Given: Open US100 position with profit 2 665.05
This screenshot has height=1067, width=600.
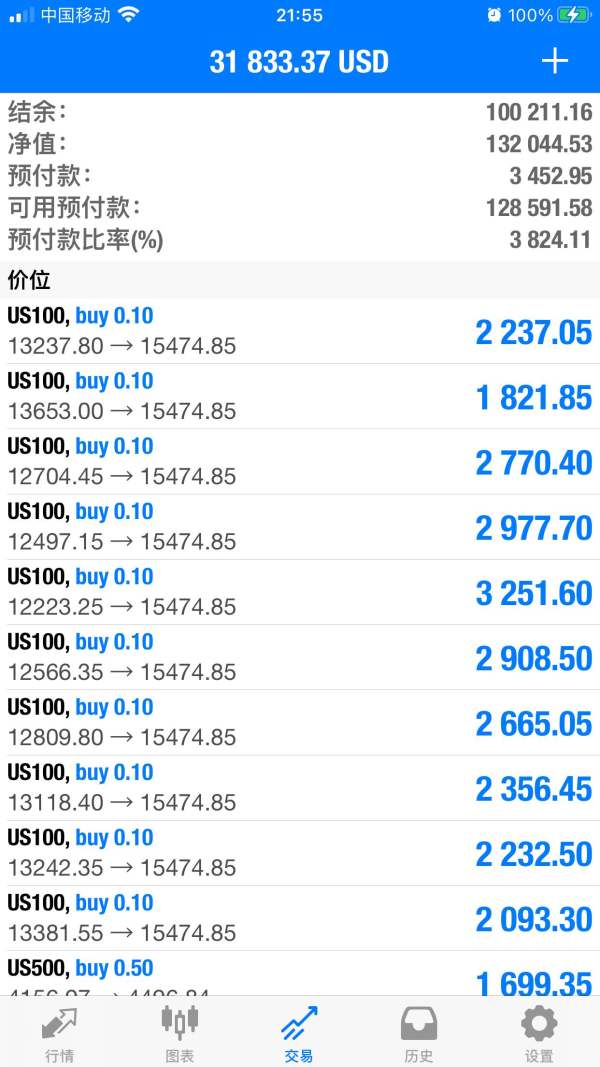Looking at the screenshot, I should tap(300, 722).
